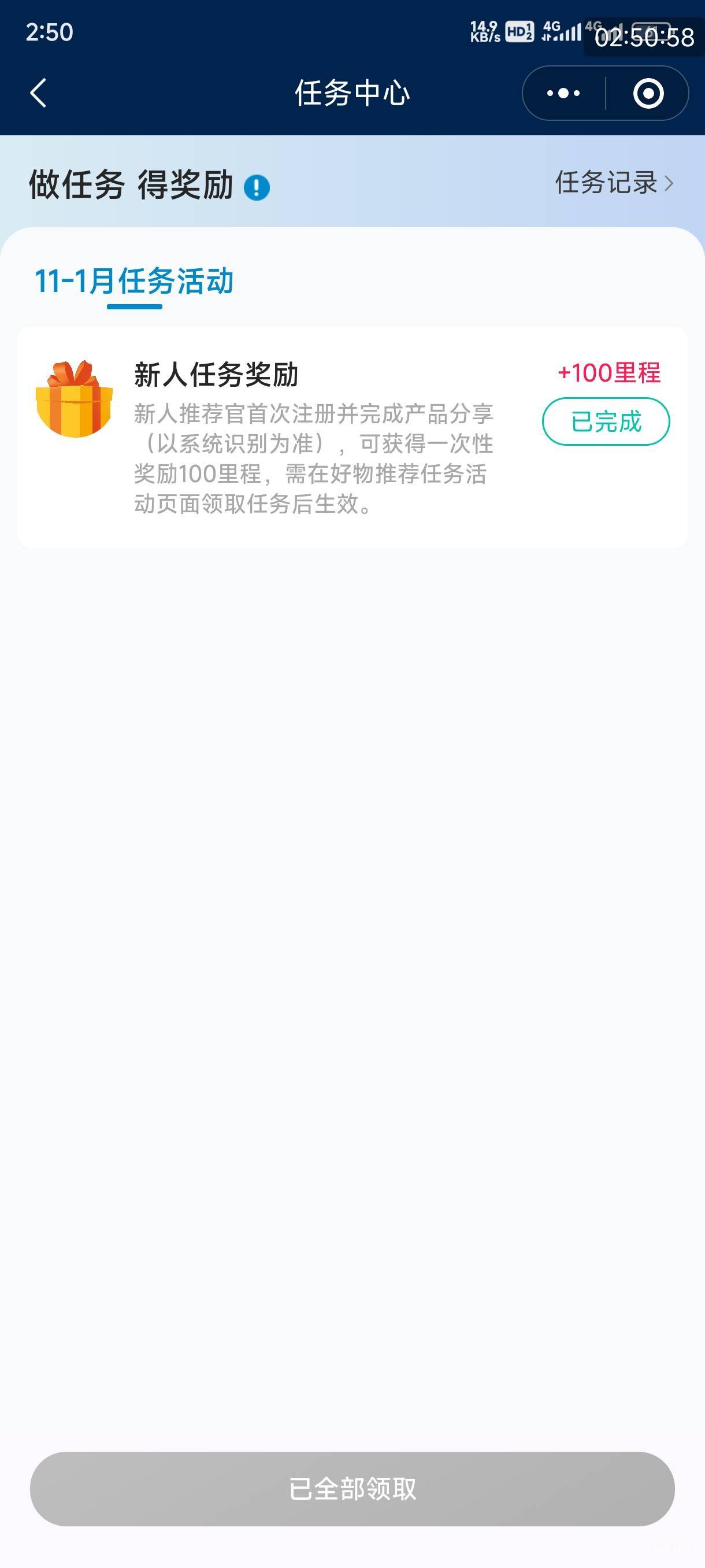Select the 11-1月任务活动 tab
Screen dimensions: 705x1568
click(135, 282)
